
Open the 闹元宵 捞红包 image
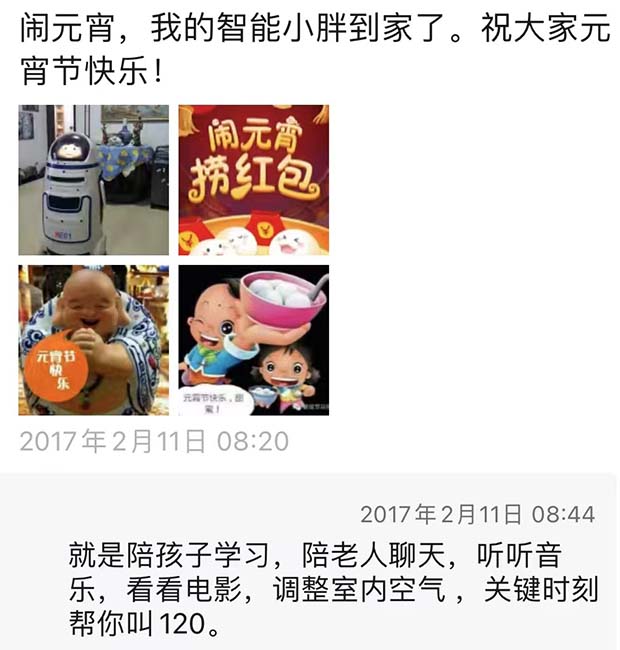point(253,180)
